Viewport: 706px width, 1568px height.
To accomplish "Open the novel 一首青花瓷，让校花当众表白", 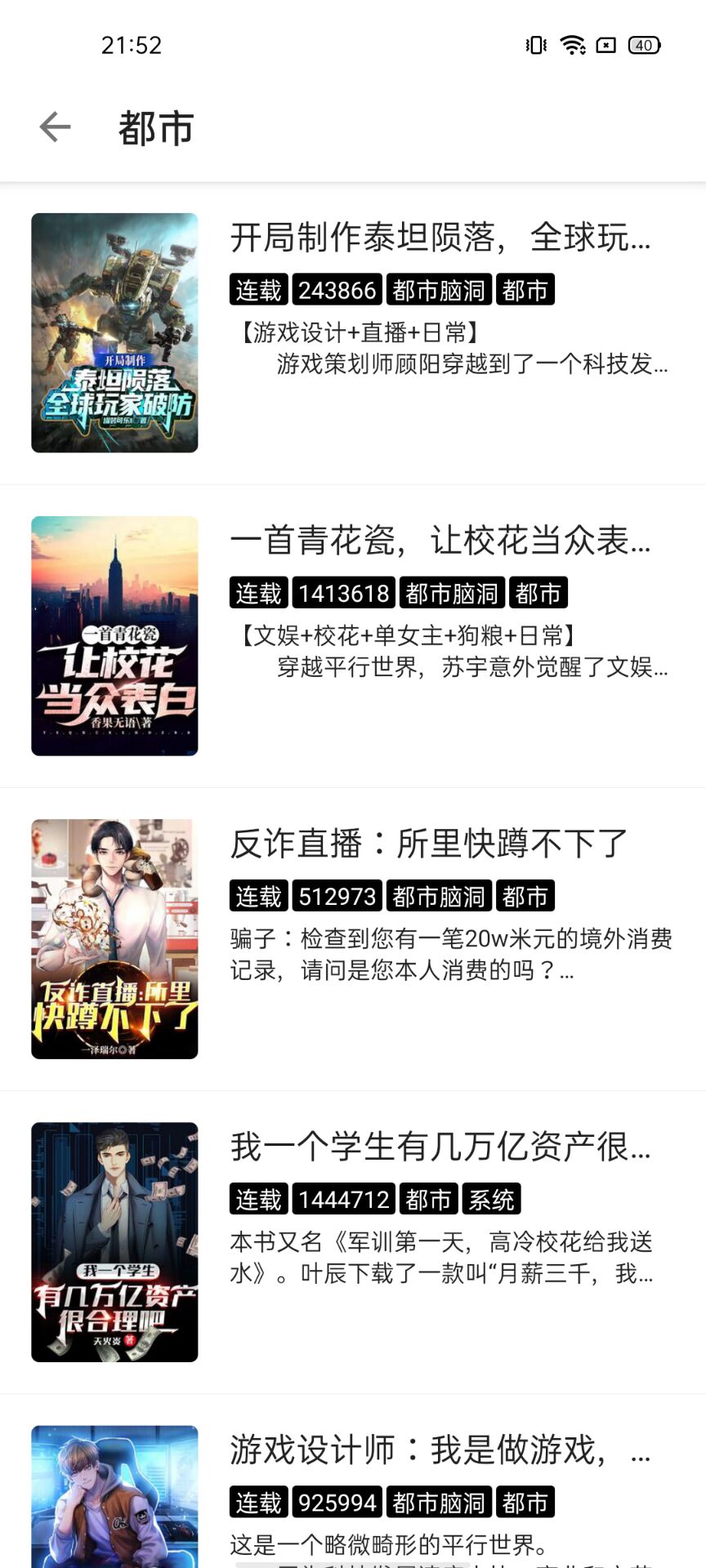I will [x=353, y=636].
